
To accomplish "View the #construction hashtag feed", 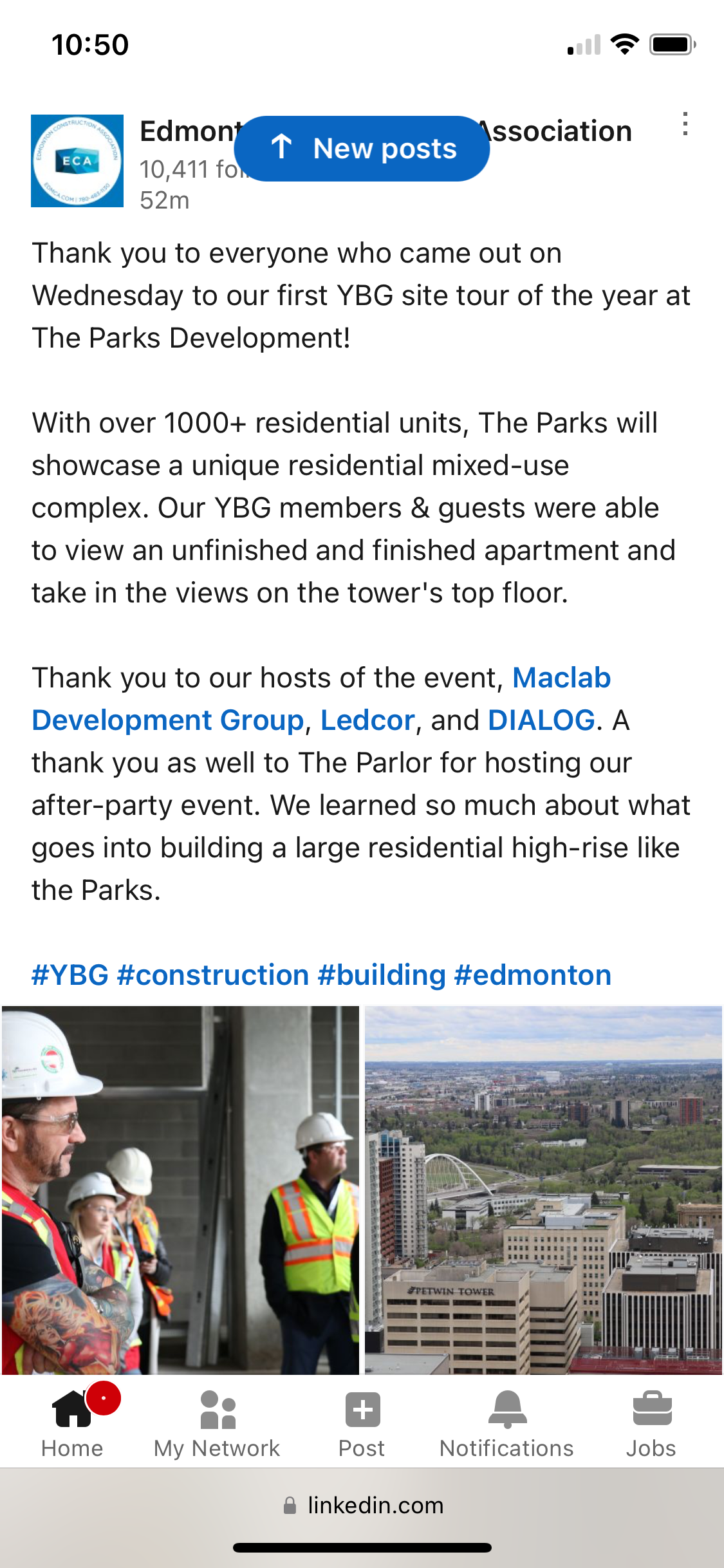I will 213,975.
